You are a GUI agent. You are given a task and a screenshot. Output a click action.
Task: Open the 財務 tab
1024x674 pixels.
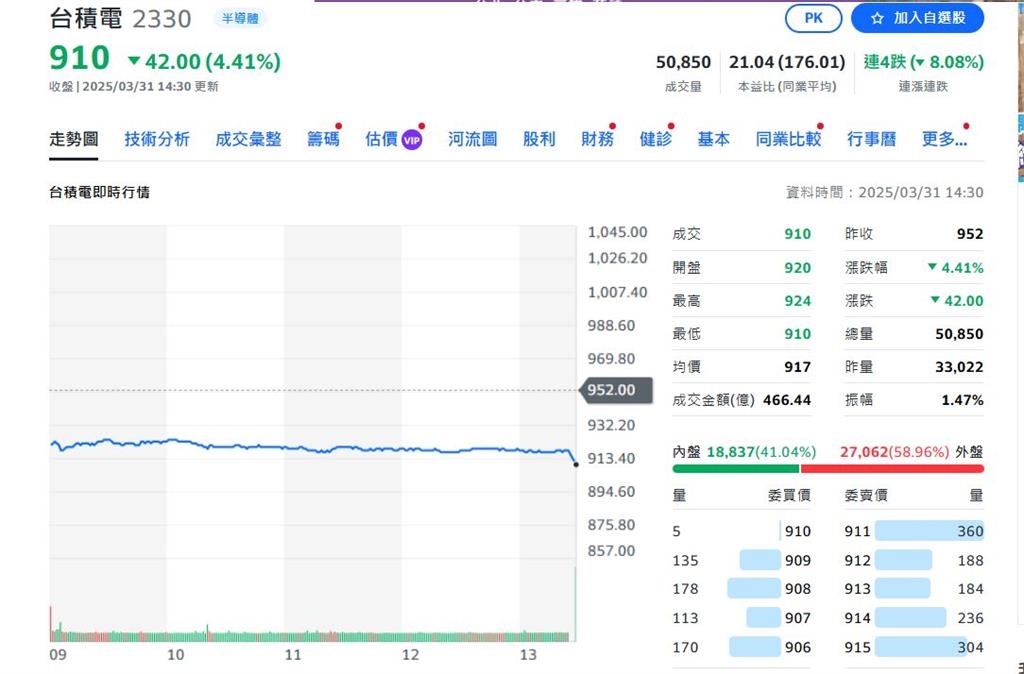click(597, 139)
